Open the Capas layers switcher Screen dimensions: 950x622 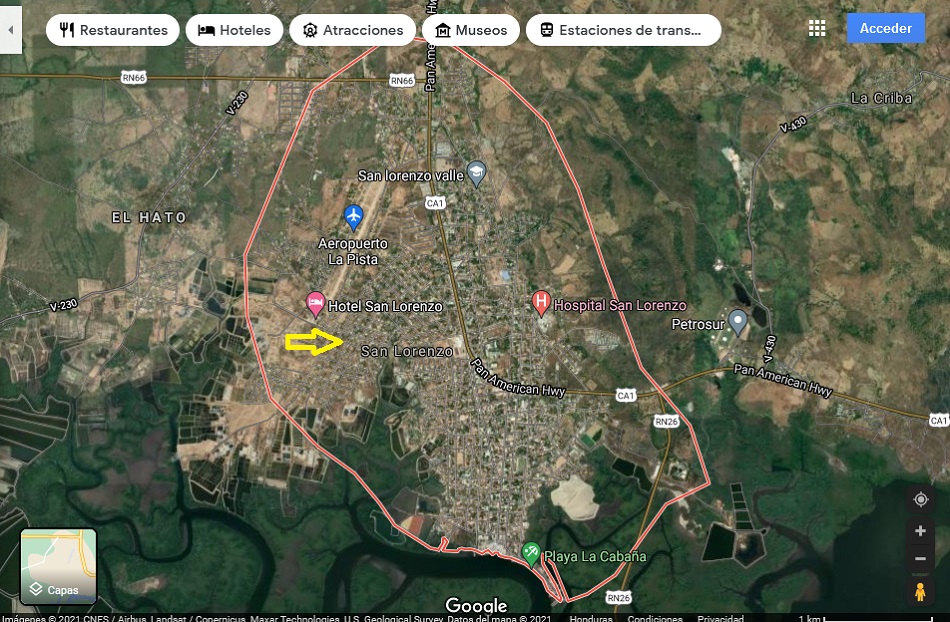click(x=58, y=567)
